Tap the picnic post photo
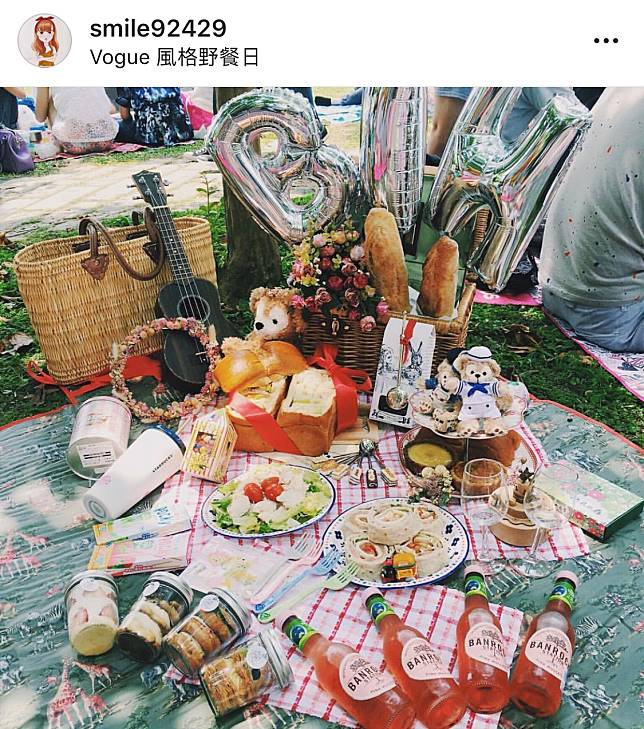The width and height of the screenshot is (644, 729). (x=322, y=407)
